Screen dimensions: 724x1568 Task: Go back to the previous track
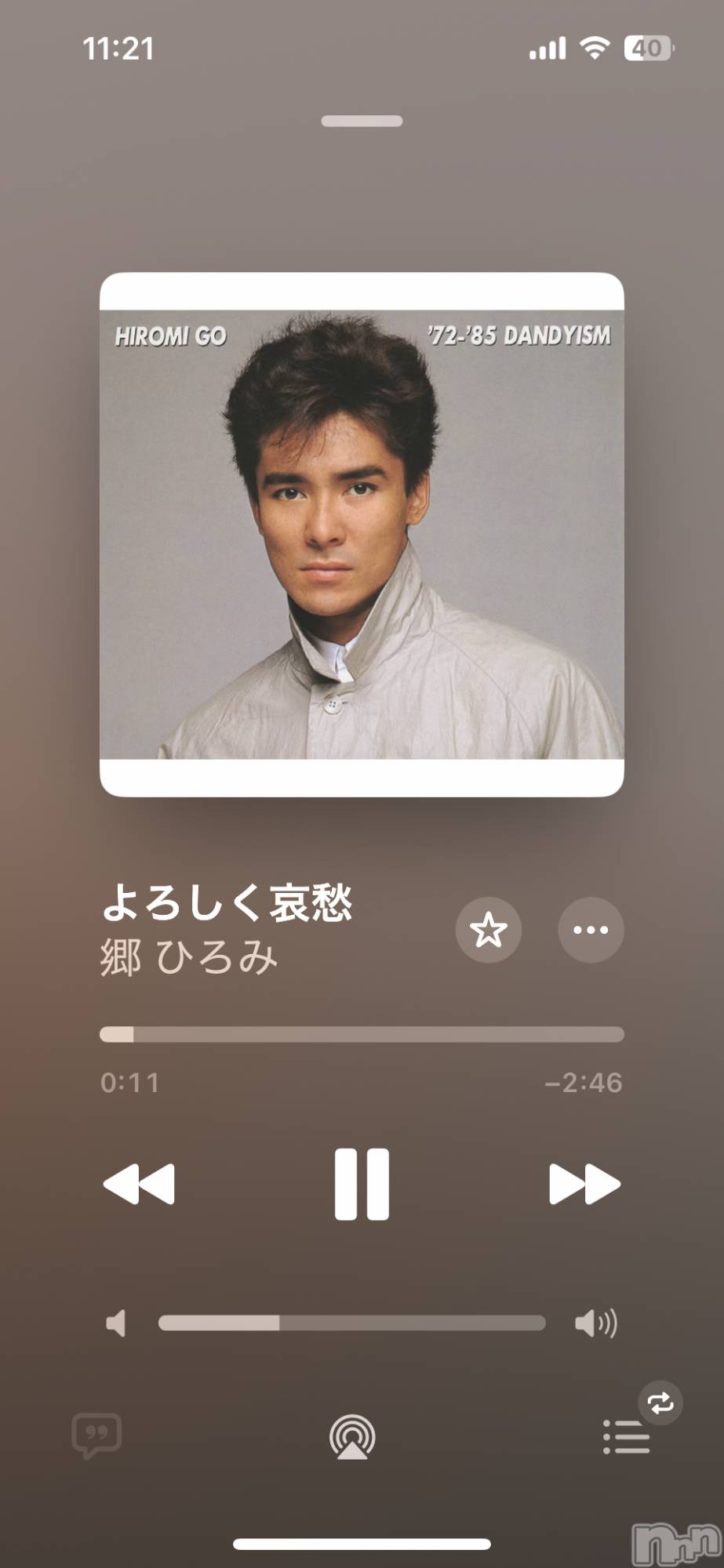click(139, 1184)
